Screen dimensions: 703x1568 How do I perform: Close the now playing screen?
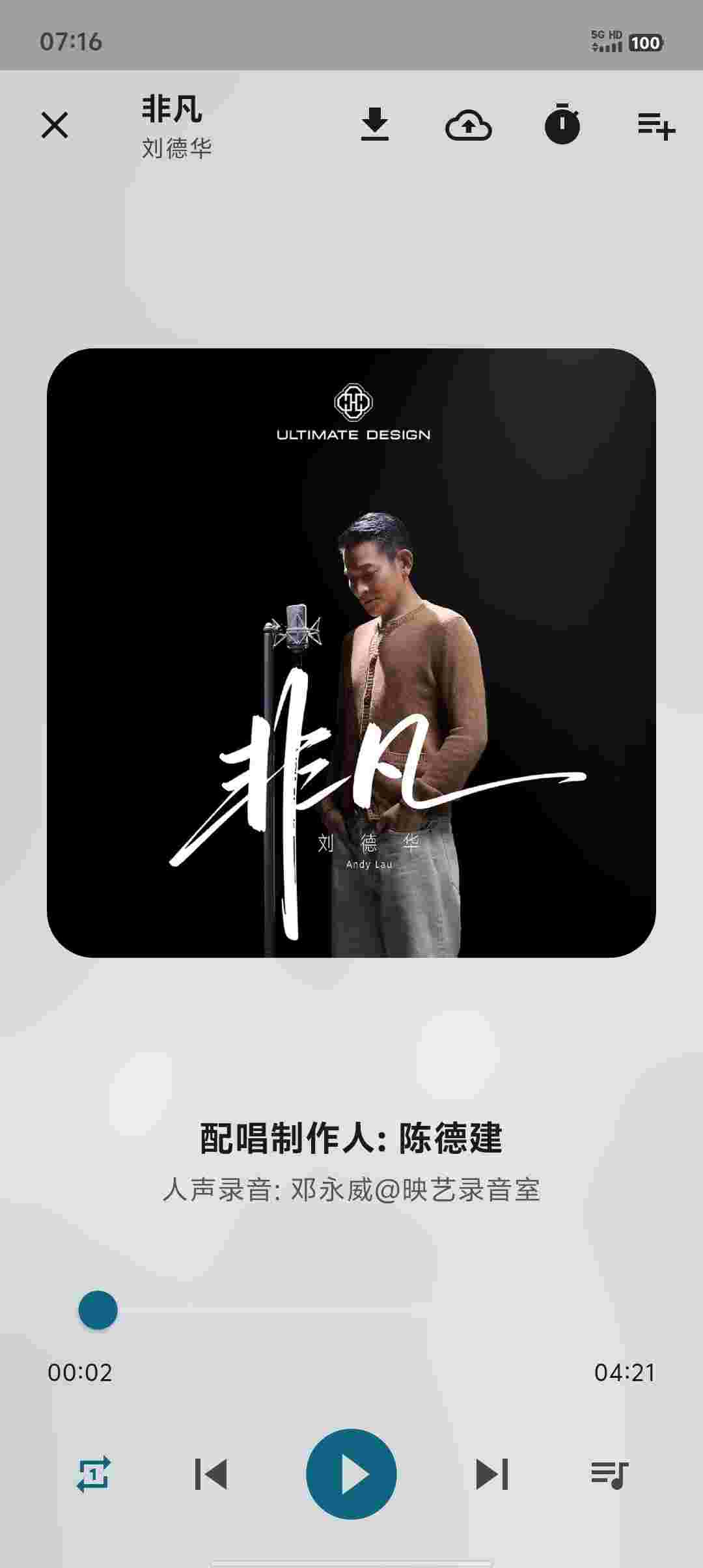tap(55, 125)
